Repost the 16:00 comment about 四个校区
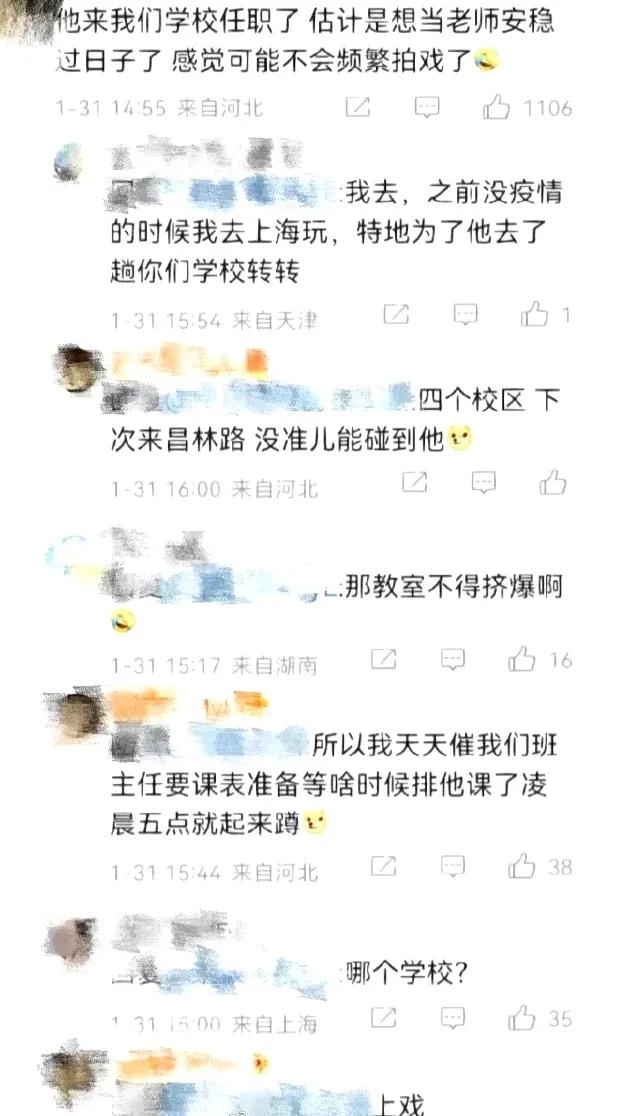623x1116 pixels. pyautogui.click(x=414, y=483)
